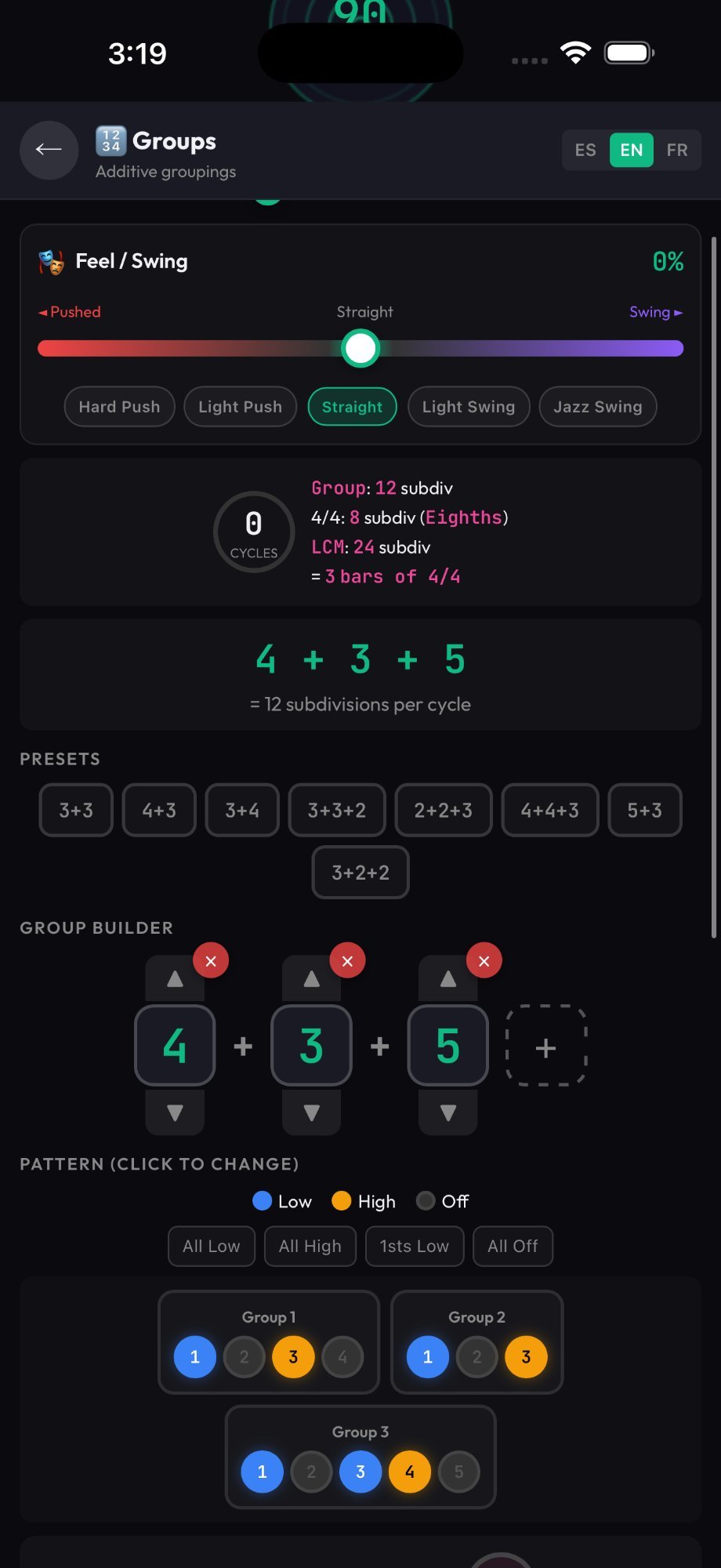This screenshot has height=1568, width=721.
Task: Add a new group with the plus box
Action: 545,1047
